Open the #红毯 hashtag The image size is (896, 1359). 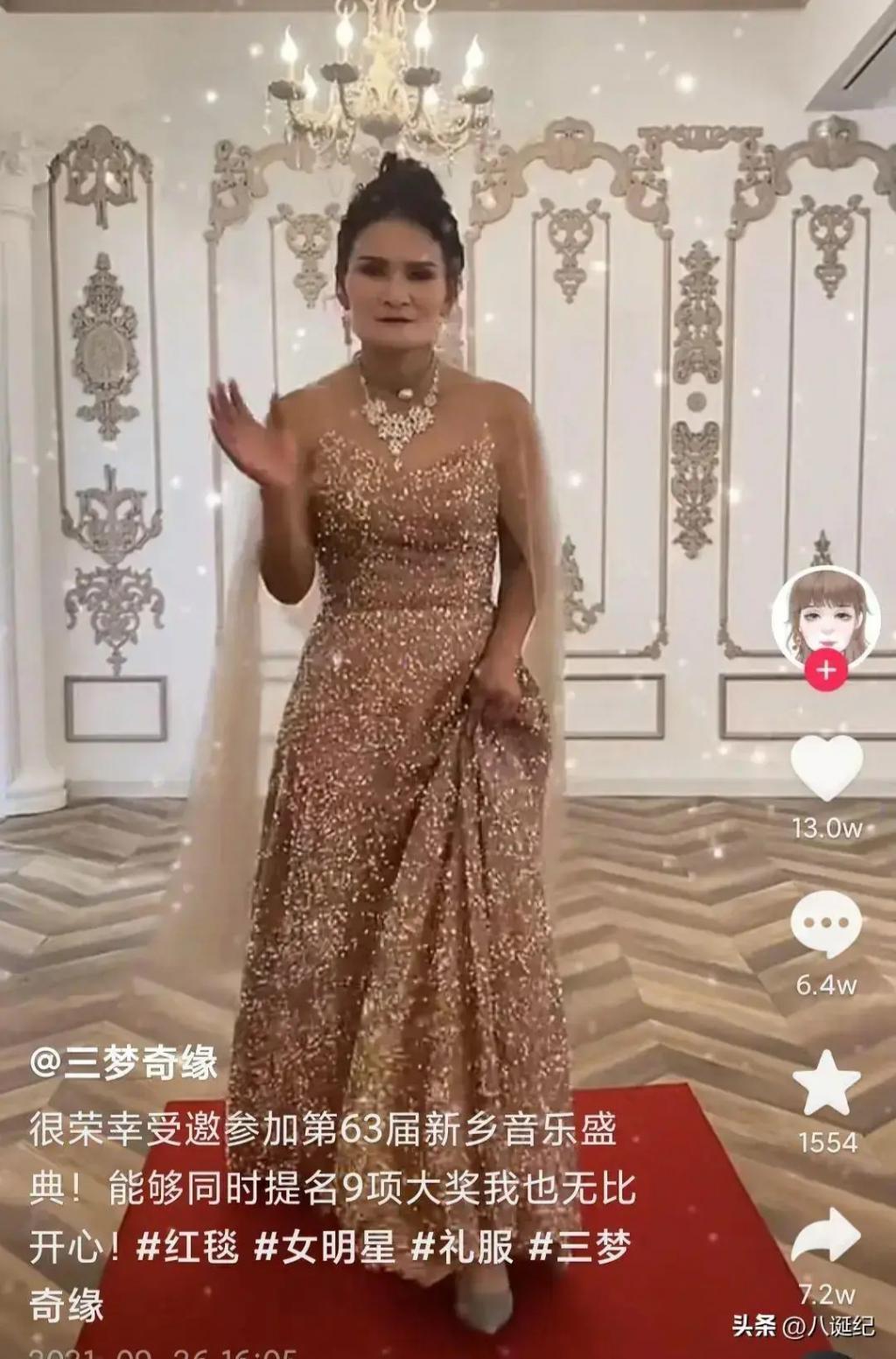187,1247
